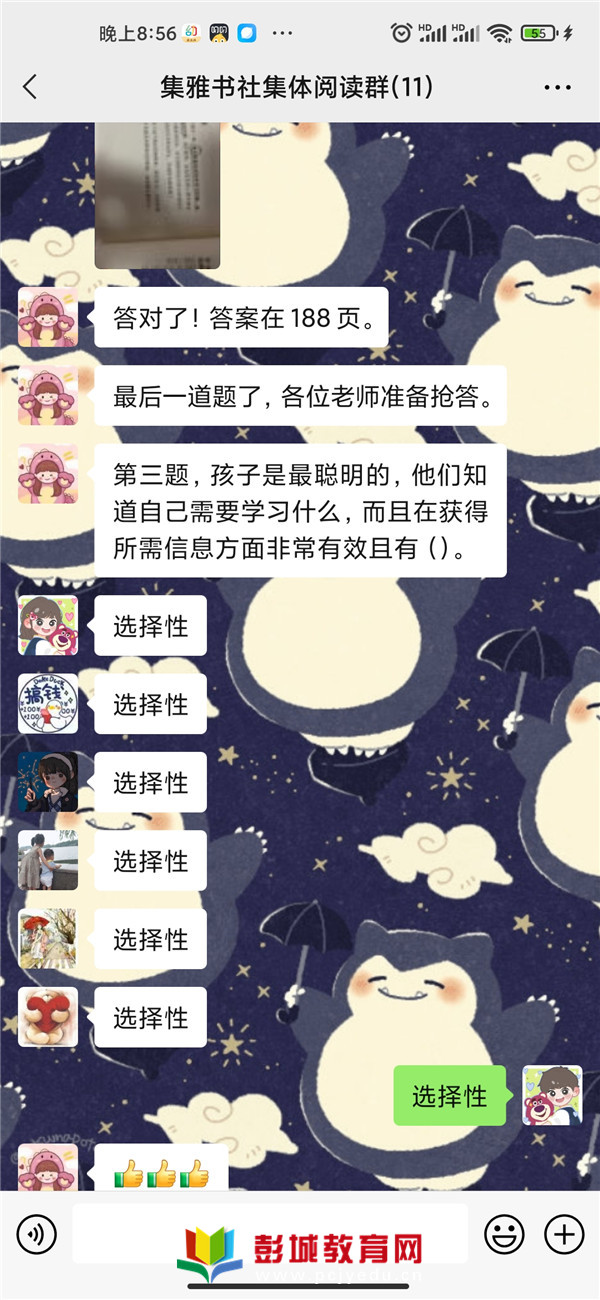The height and width of the screenshot is (1300, 600).
Task: Tap the Dollar Duck '搞钱' avatar
Action: click(47, 704)
